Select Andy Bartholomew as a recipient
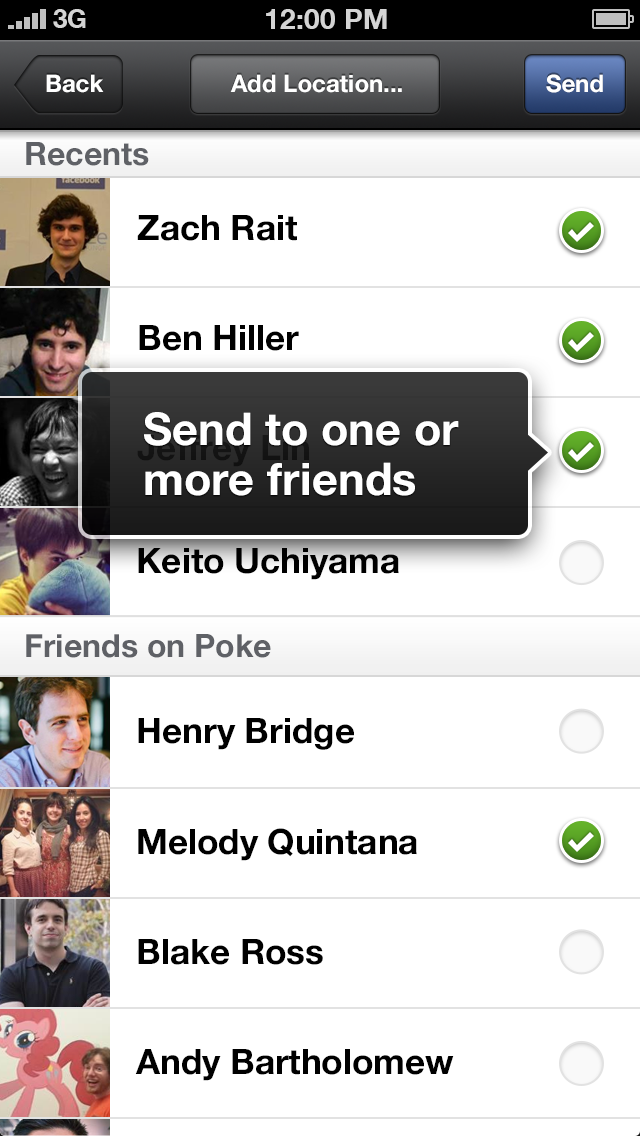Screen dimensions: 640x1136 (580, 1062)
